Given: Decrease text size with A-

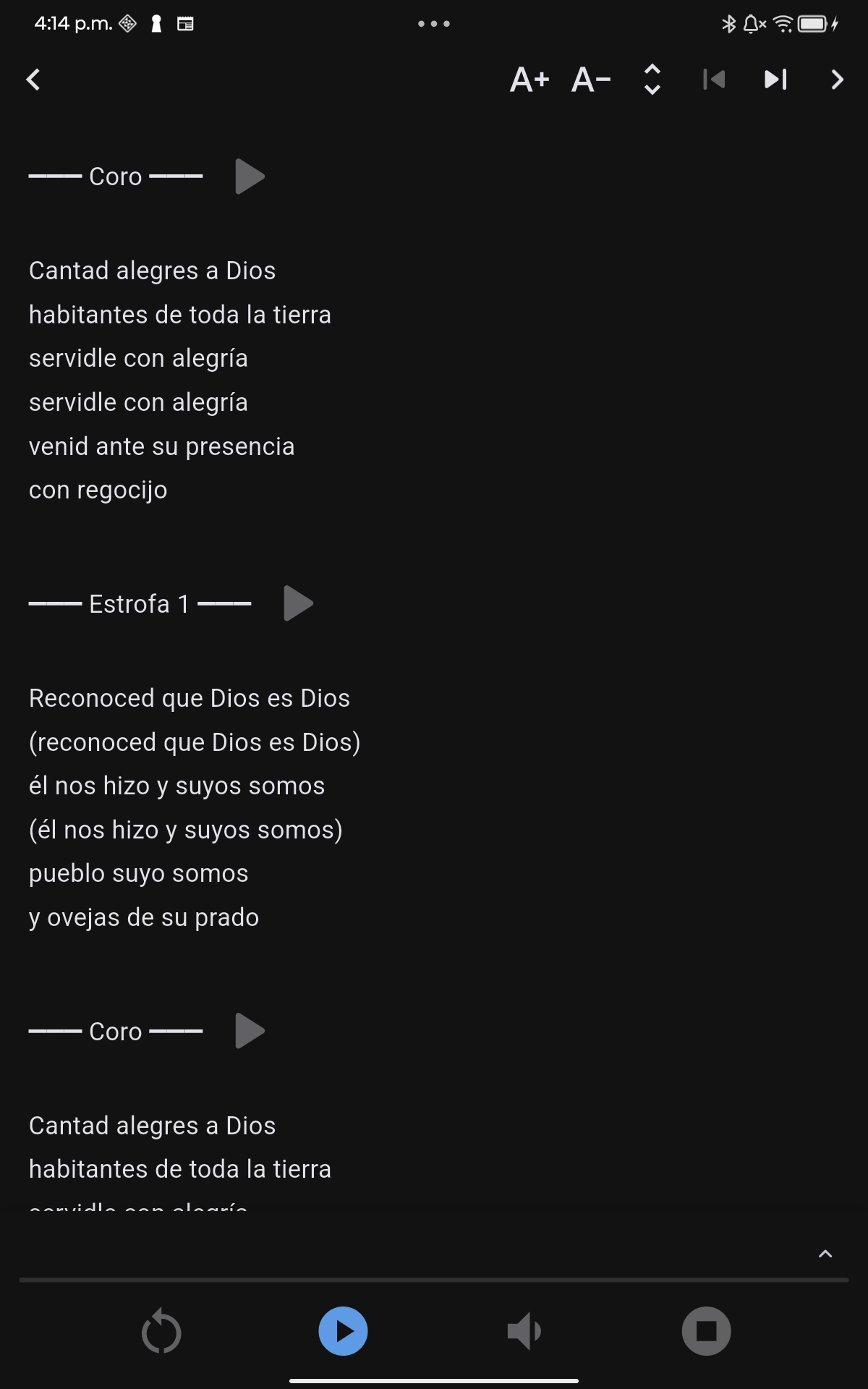Looking at the screenshot, I should 591,80.
